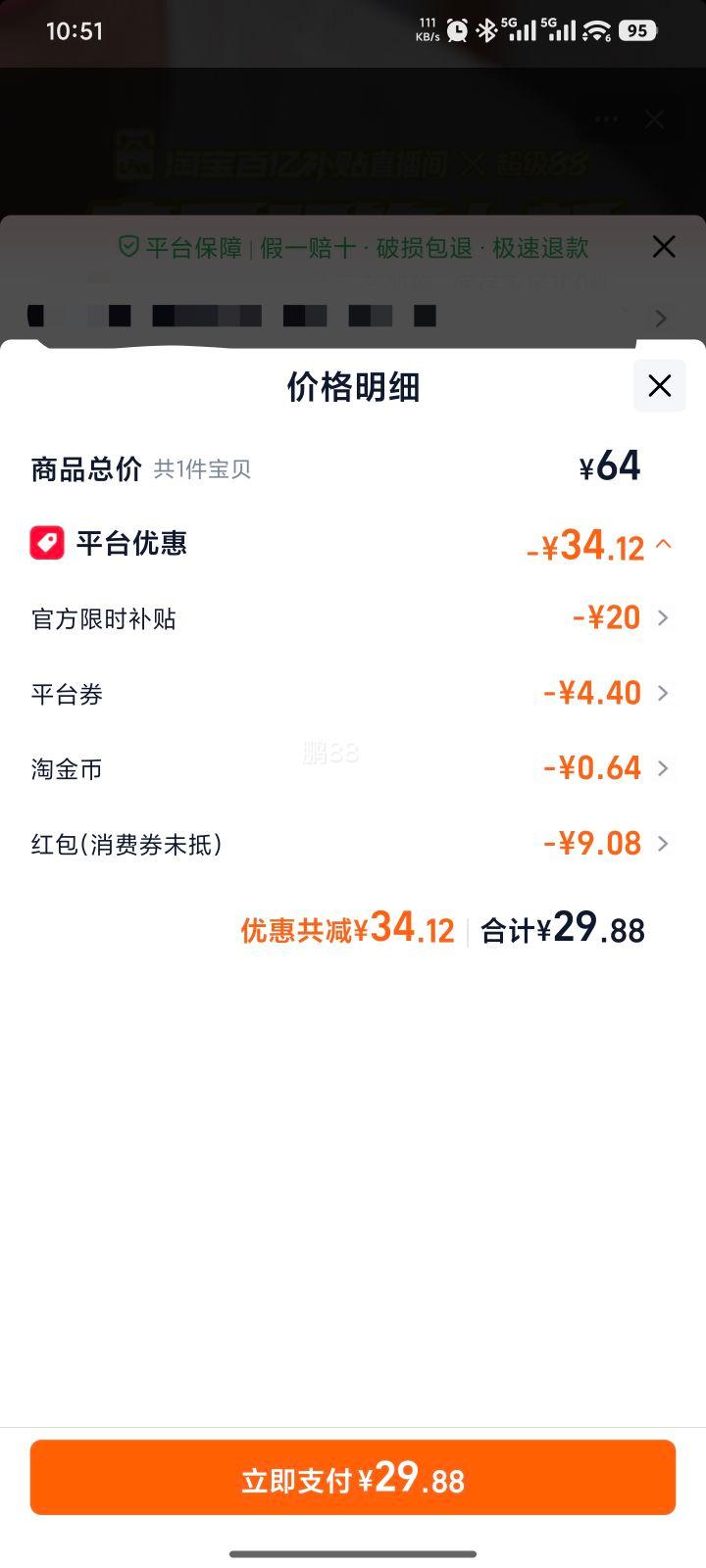
Task: Expand the 淘金币 deduction details
Action: point(663,768)
